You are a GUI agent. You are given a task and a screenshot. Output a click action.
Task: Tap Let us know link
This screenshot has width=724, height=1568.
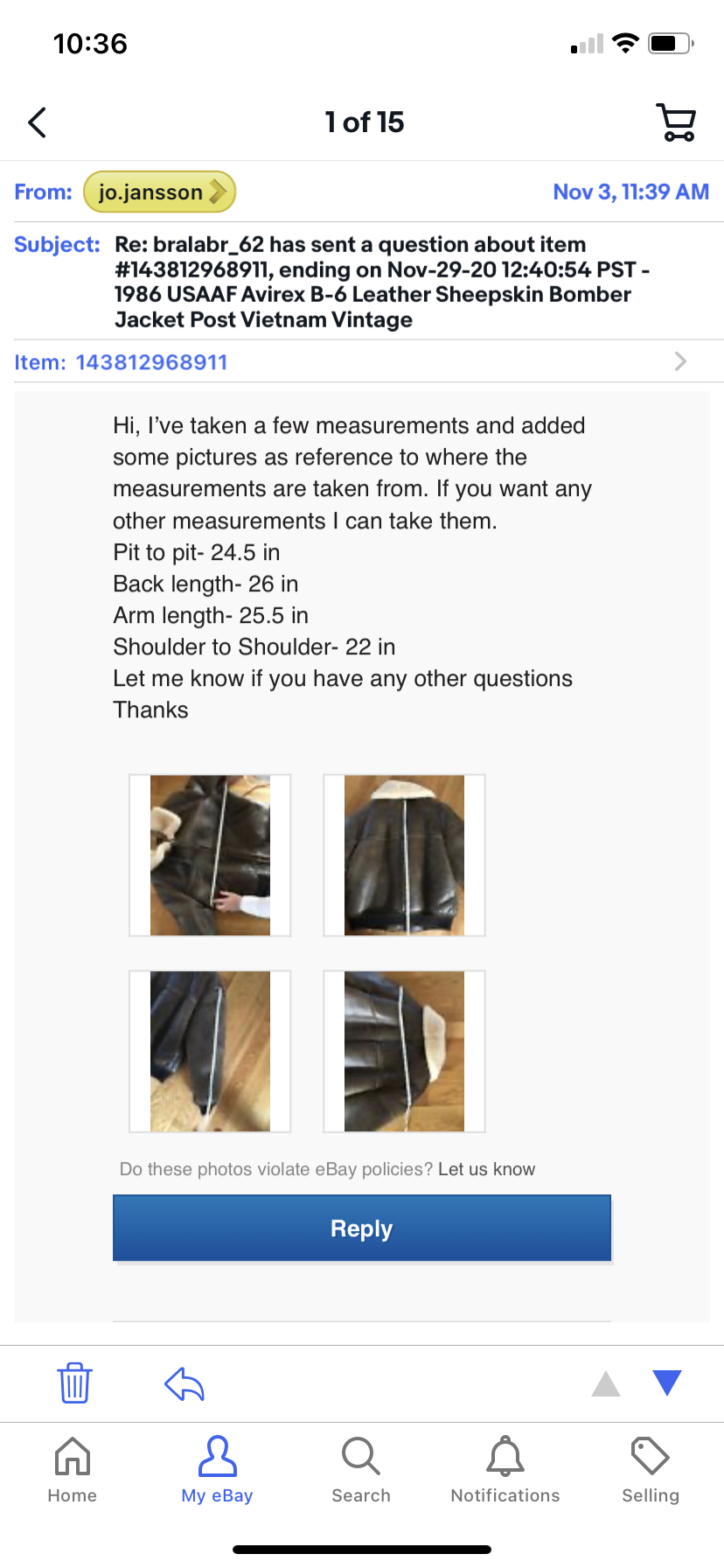click(486, 1169)
